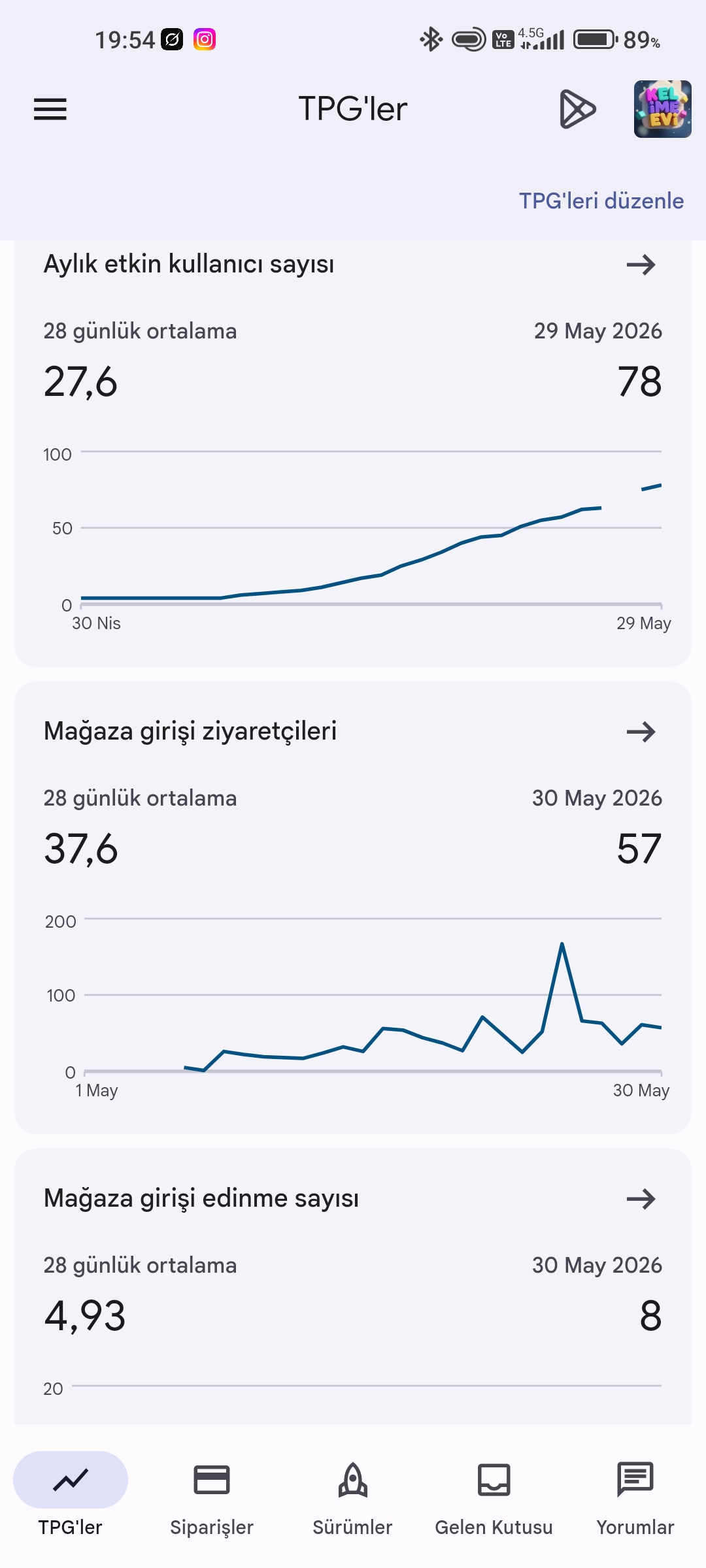Open Aylık etkin kullanıcı sayısı details arrow

(641, 265)
